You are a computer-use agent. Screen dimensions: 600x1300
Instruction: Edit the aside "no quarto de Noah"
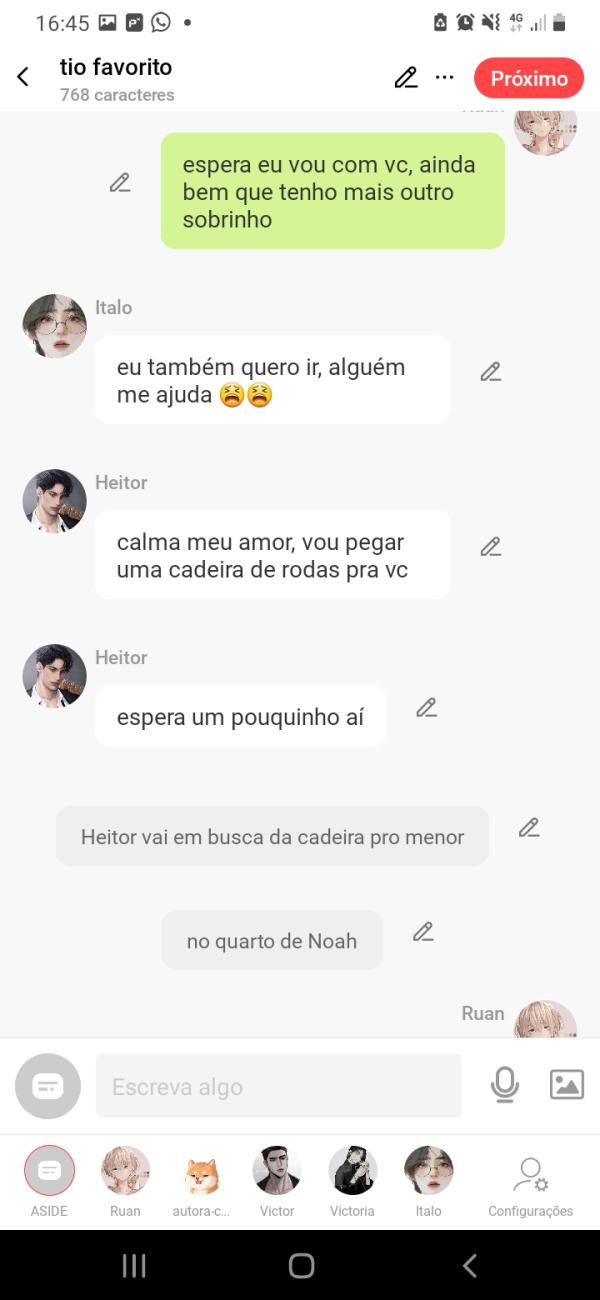tap(423, 932)
